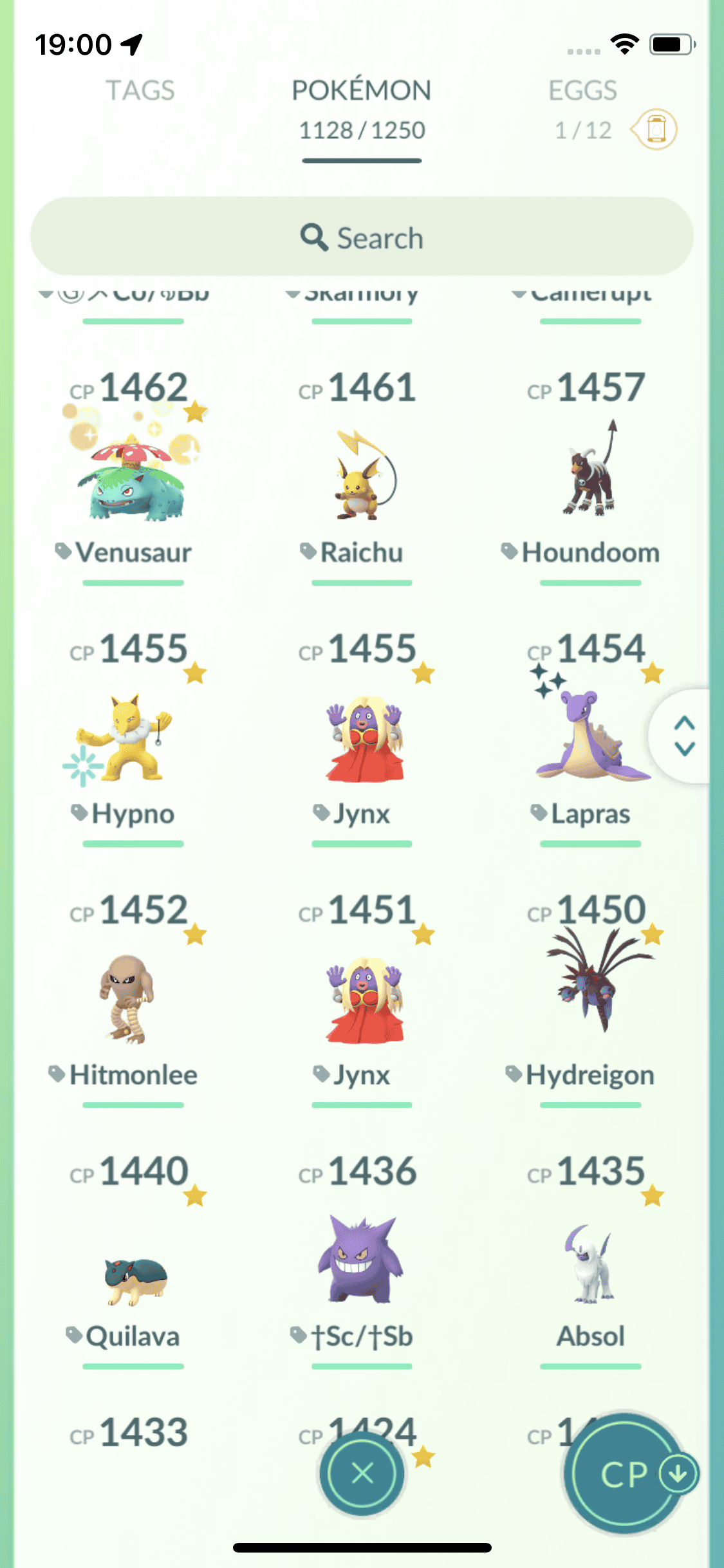Switch to the Eggs tab
Viewport: 724px width, 1568px height.
coord(582,91)
